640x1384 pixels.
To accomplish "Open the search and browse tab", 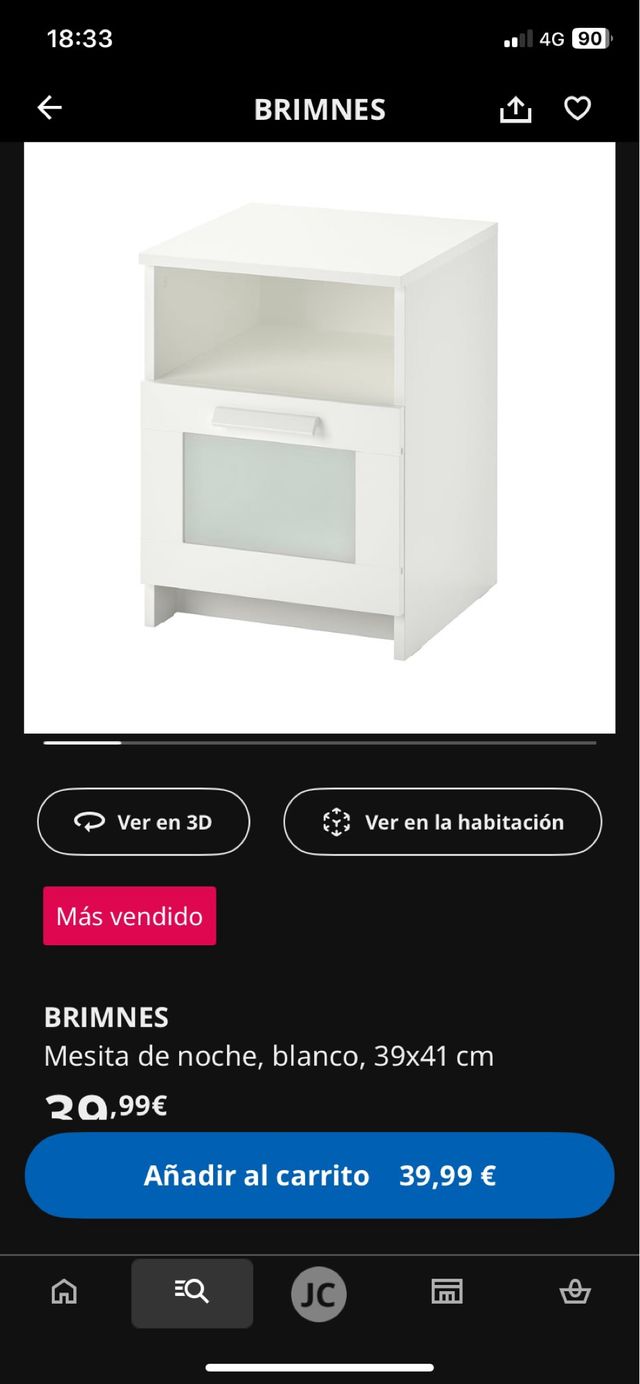I will coord(192,1292).
